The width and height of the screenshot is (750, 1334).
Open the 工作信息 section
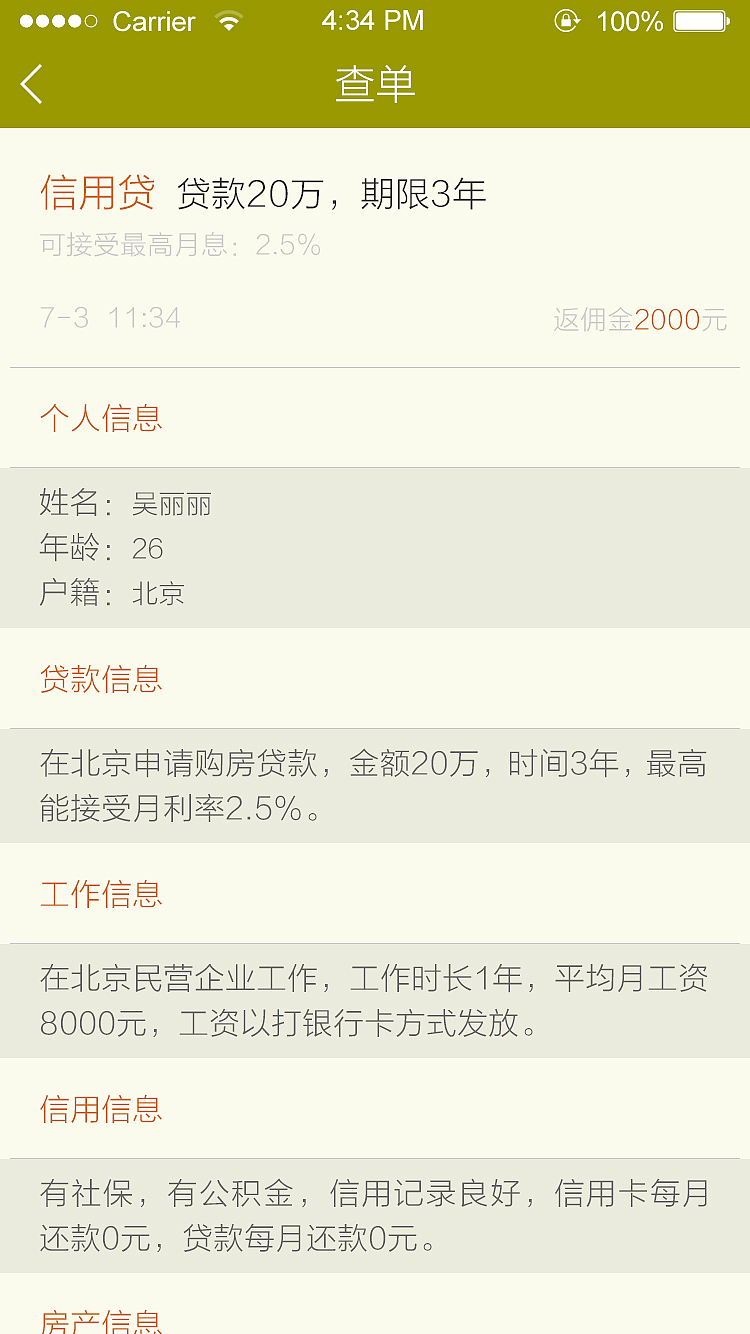[101, 895]
